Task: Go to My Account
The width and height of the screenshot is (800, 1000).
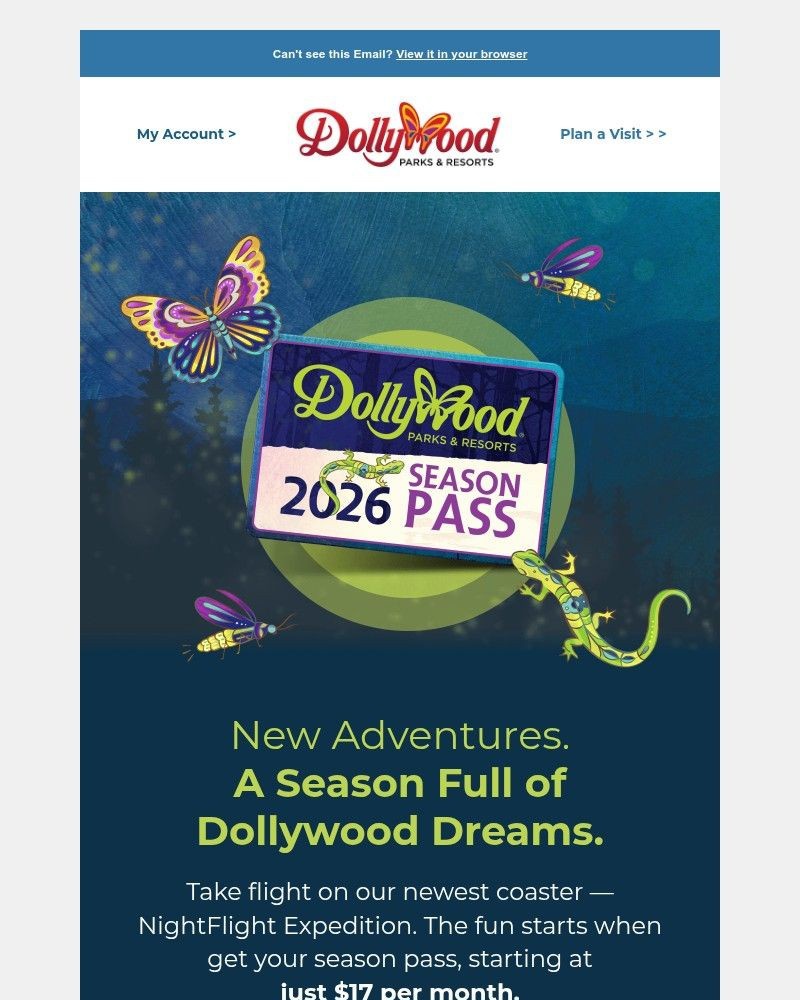Action: pyautogui.click(x=186, y=134)
